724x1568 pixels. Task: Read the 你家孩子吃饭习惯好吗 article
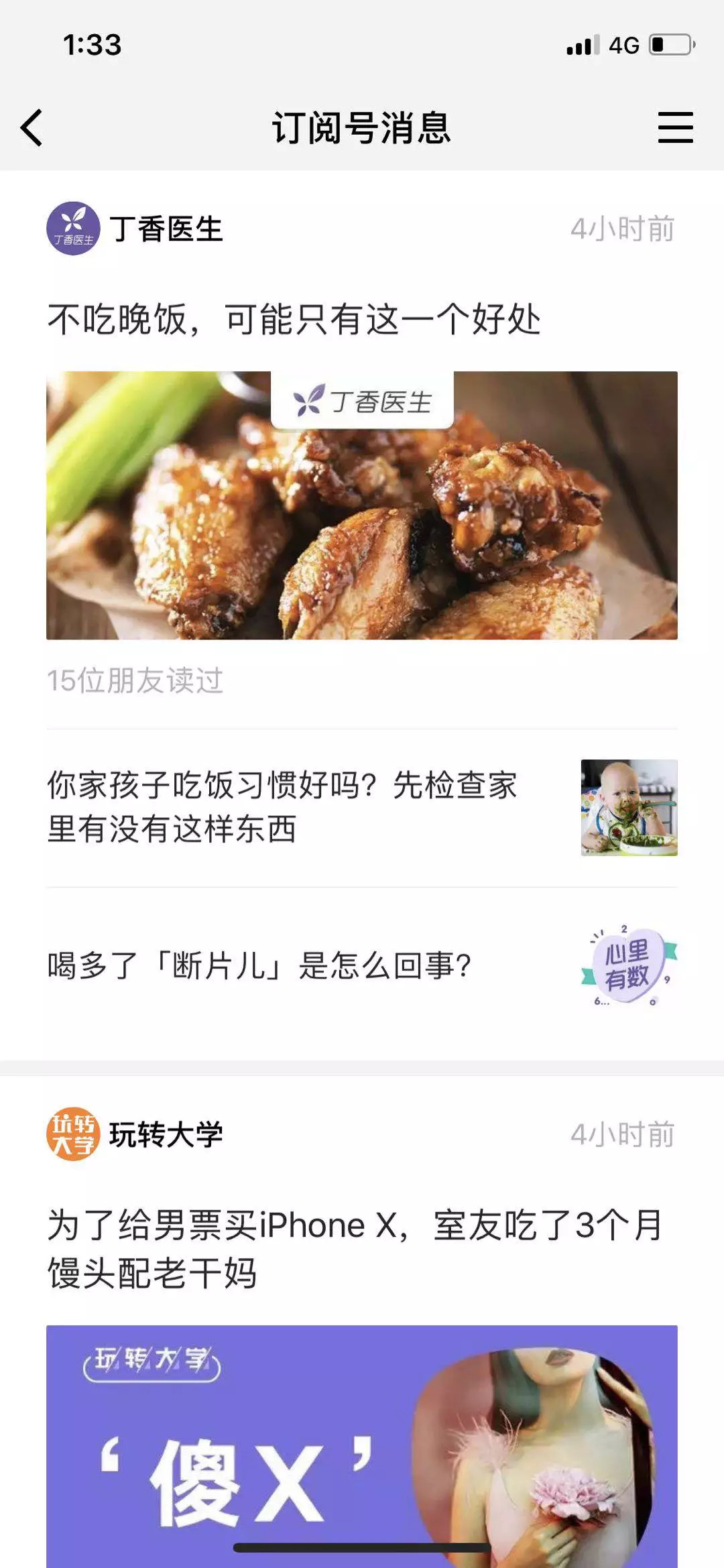[x=282, y=807]
